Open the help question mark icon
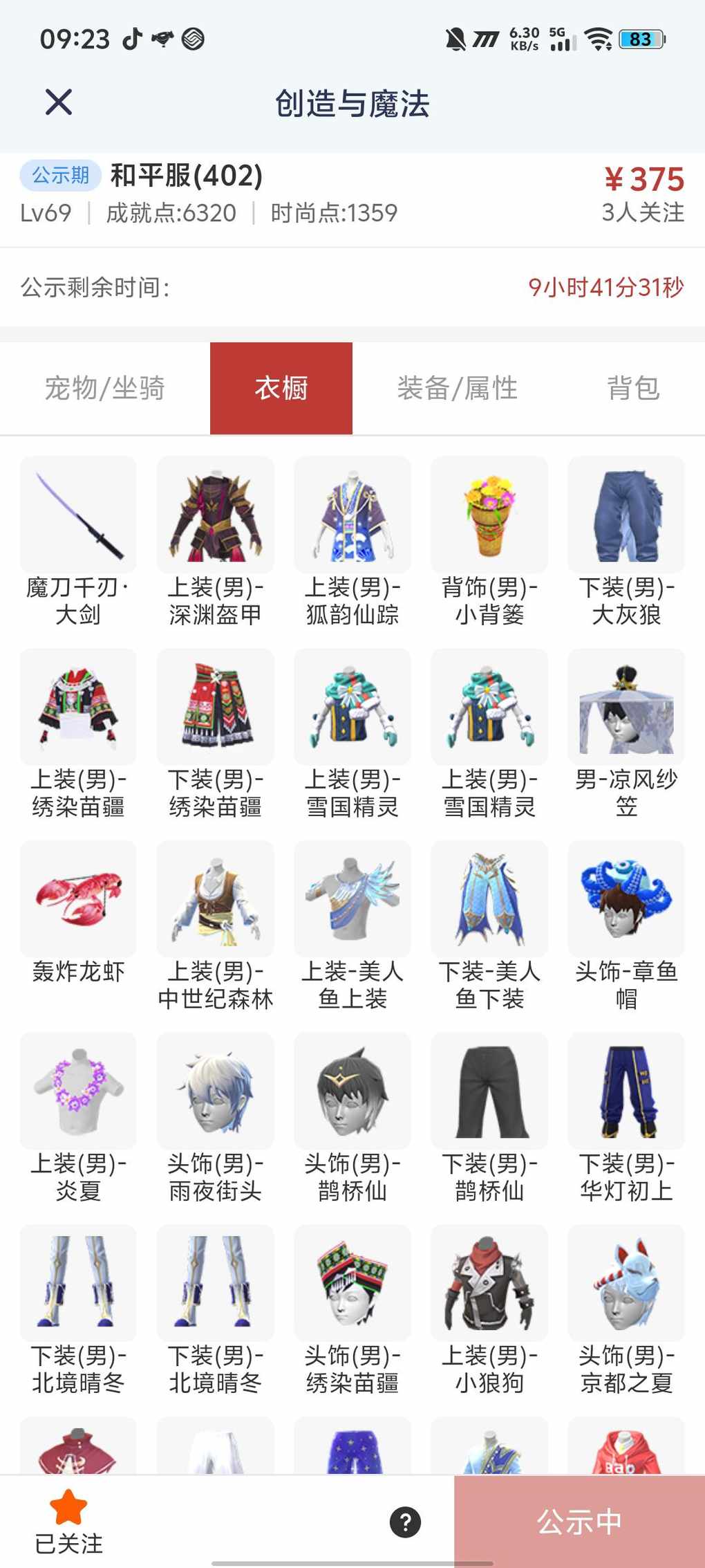The width and height of the screenshot is (705, 1568). (405, 1522)
